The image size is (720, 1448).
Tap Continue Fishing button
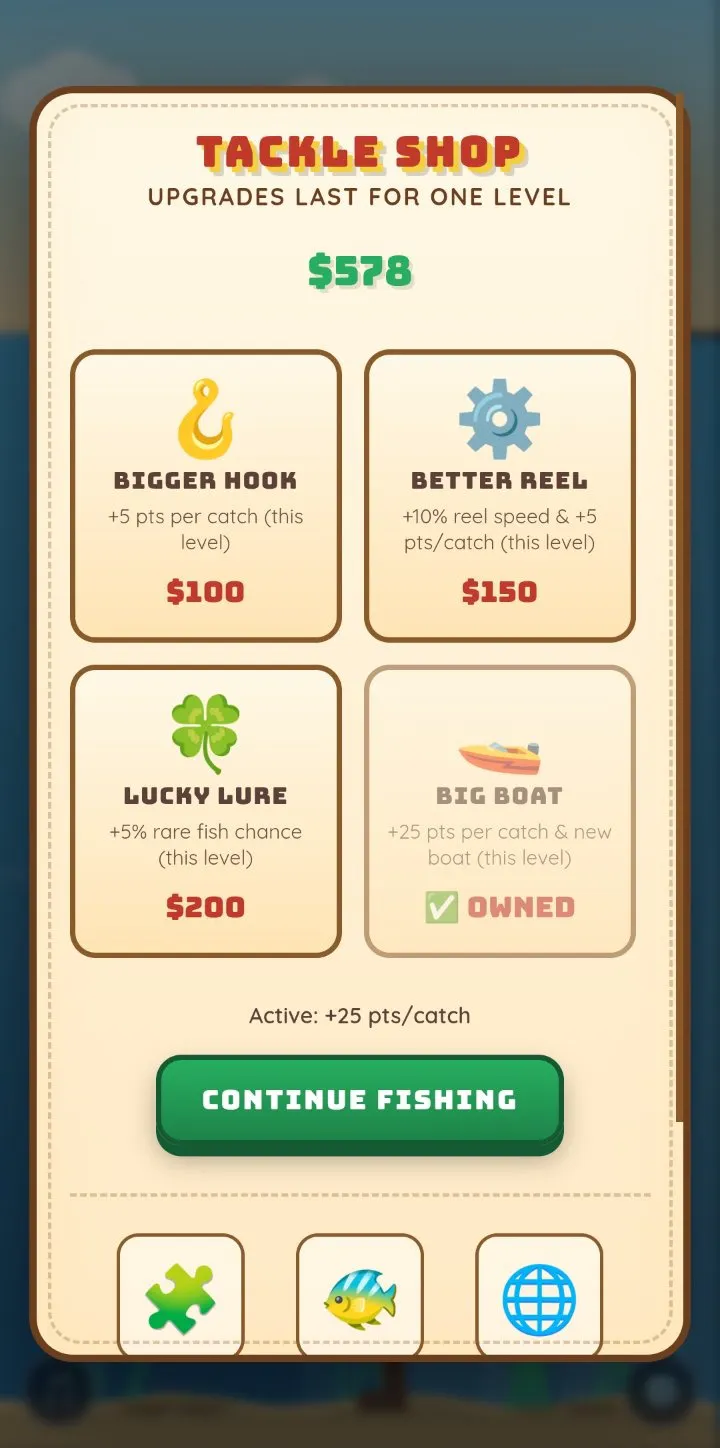(360, 1100)
